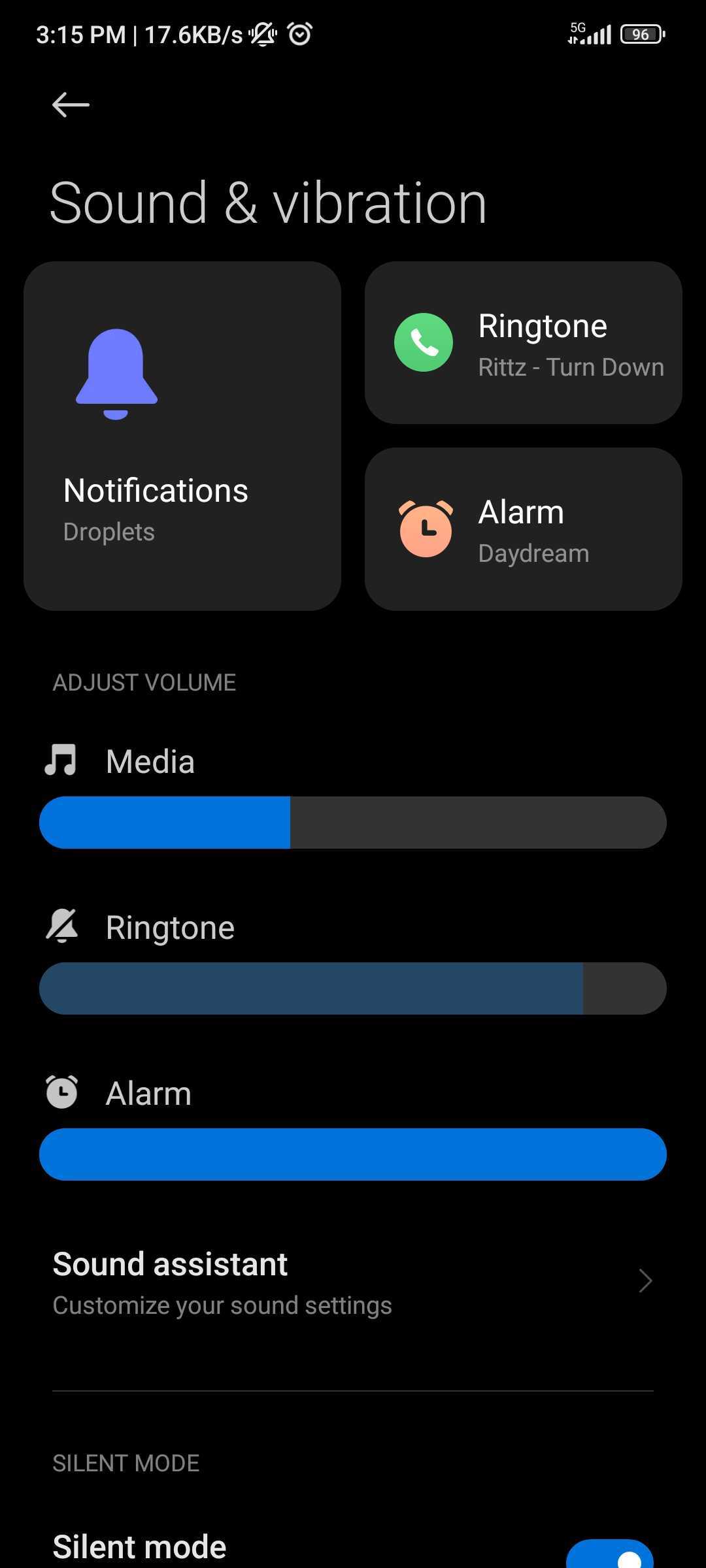Tap the muted bell icon beside Ringtone volume
Image resolution: width=706 pixels, height=1568 pixels.
[x=61, y=926]
